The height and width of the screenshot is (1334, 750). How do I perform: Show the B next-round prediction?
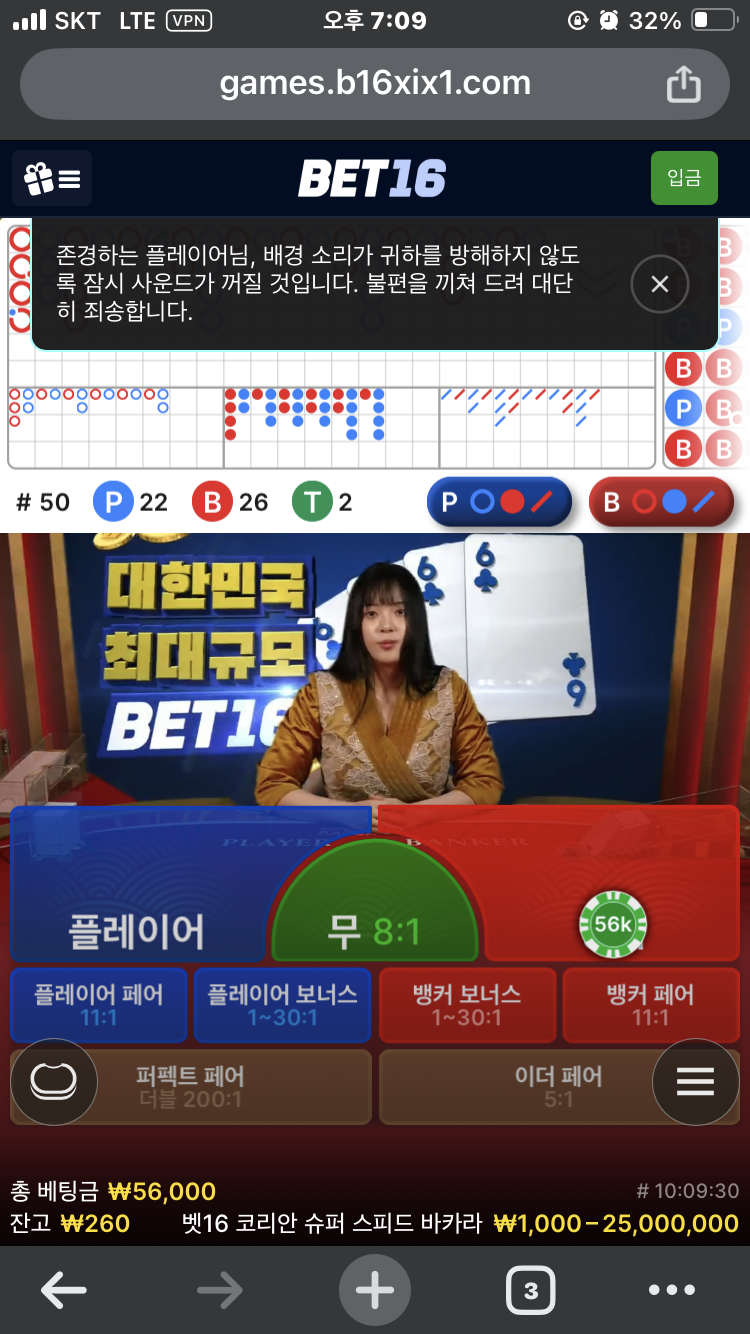point(660,502)
